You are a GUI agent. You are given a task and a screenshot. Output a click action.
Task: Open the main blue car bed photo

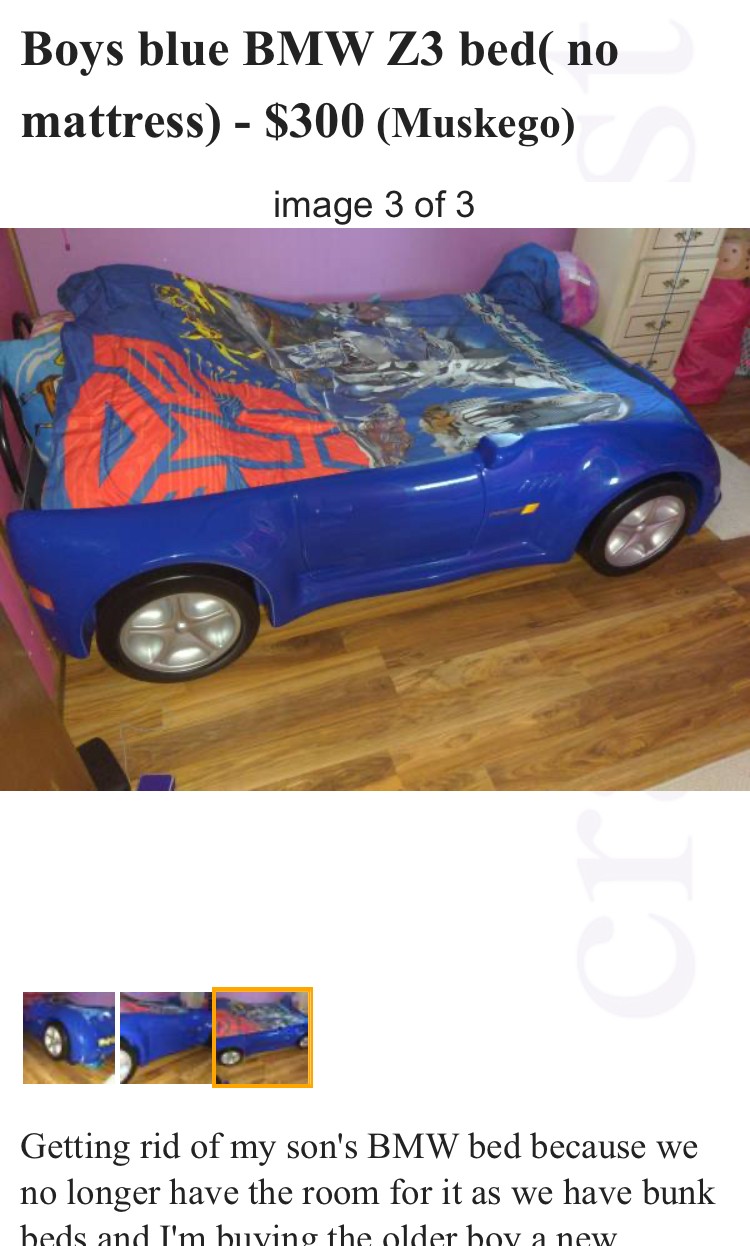(375, 509)
